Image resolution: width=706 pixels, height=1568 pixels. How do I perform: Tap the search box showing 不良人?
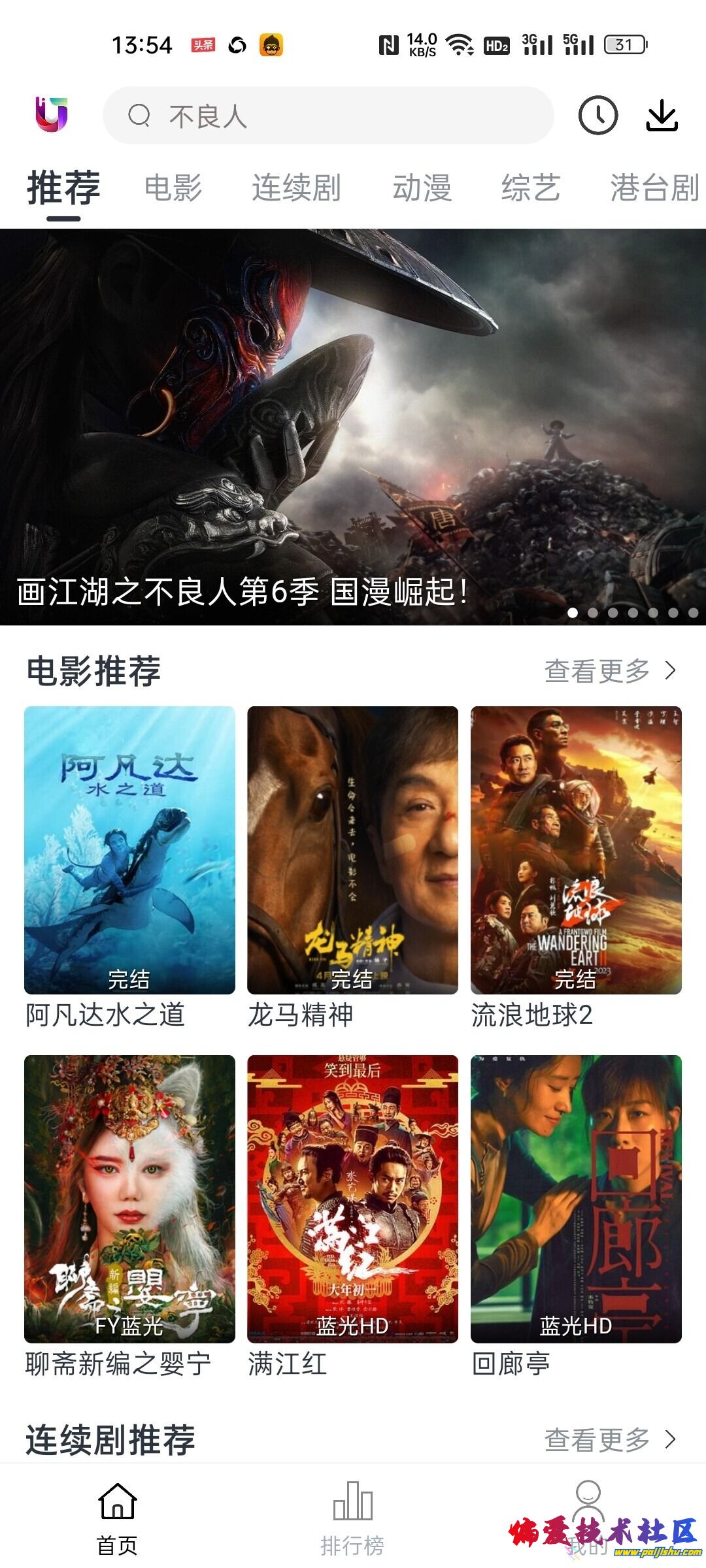(328, 116)
